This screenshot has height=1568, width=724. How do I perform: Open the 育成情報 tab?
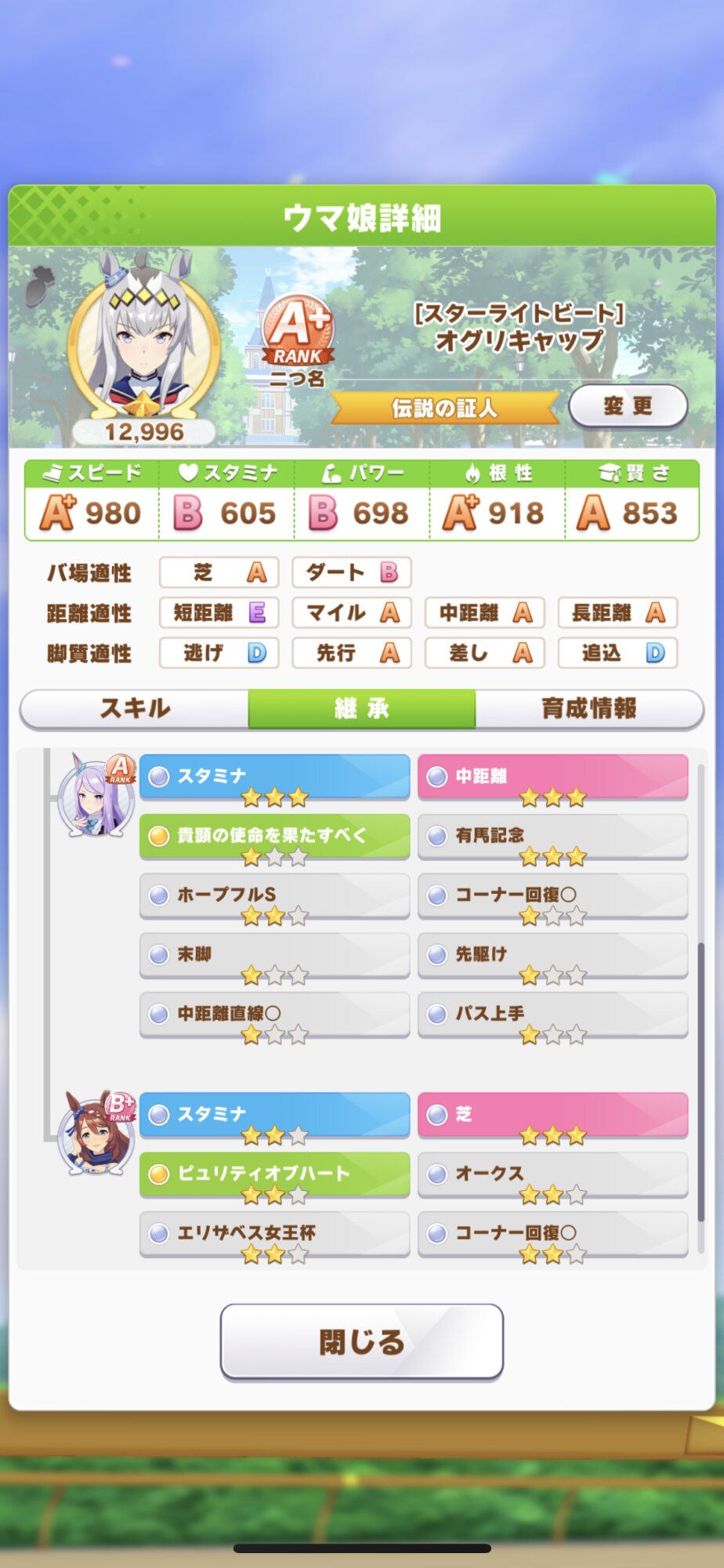click(589, 709)
